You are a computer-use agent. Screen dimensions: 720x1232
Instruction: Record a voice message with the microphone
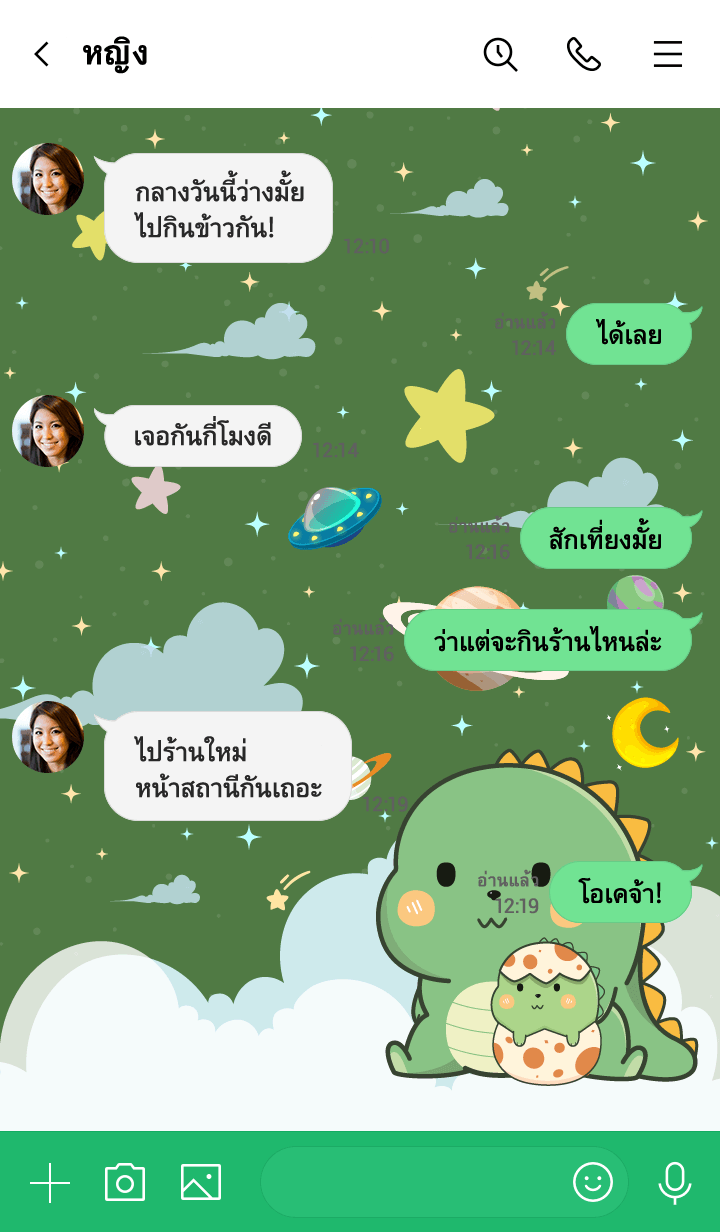click(675, 1182)
